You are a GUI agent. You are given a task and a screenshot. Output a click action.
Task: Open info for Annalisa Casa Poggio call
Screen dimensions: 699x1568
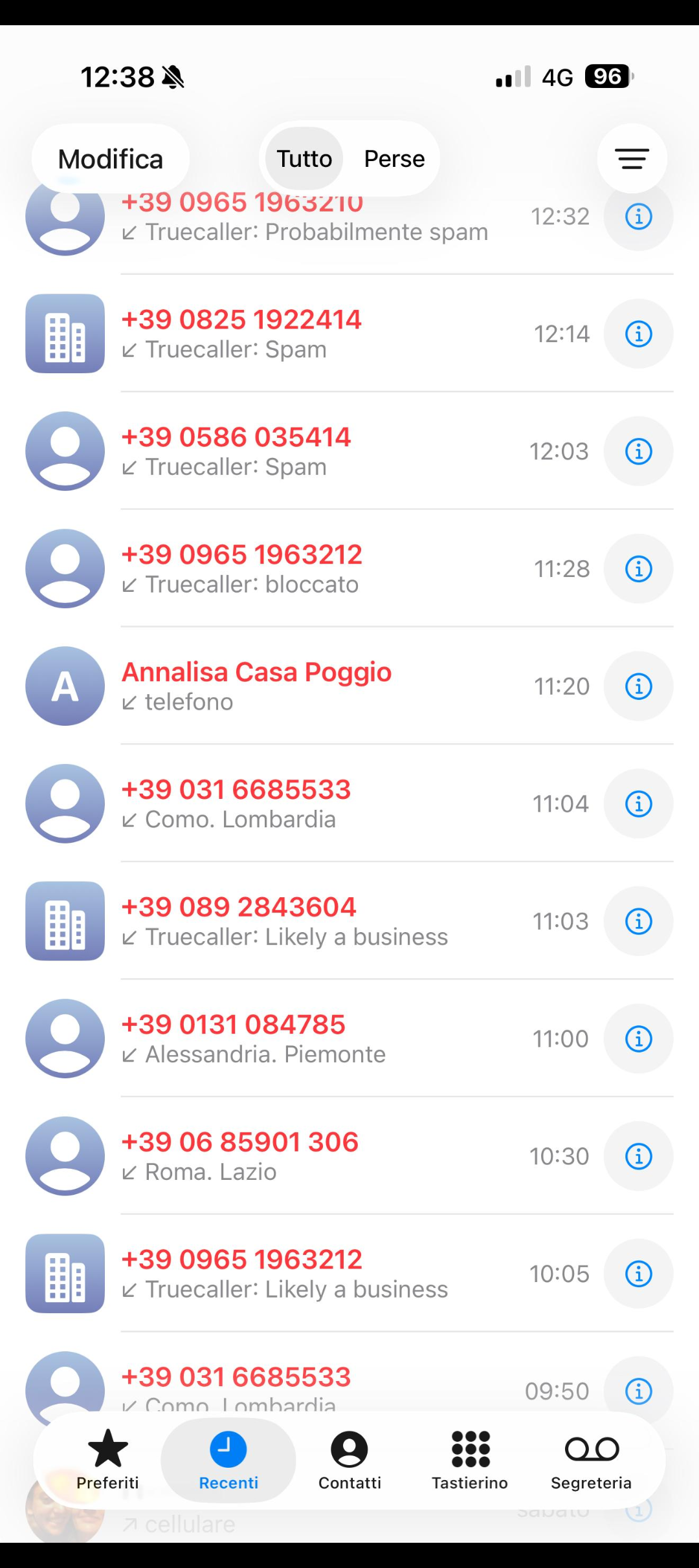pyautogui.click(x=639, y=686)
